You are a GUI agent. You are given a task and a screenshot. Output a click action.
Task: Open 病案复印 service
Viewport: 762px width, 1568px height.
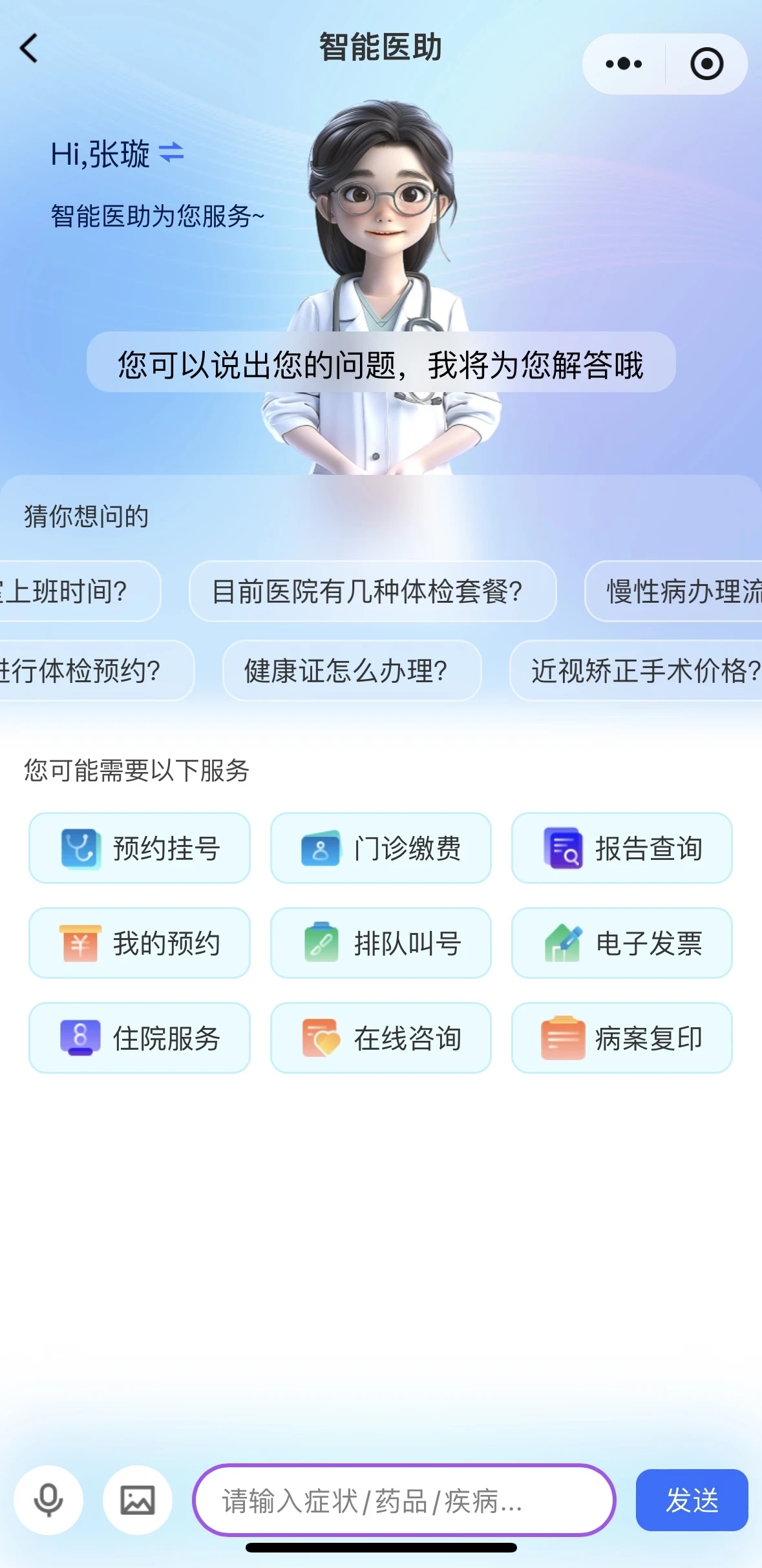(622, 1038)
